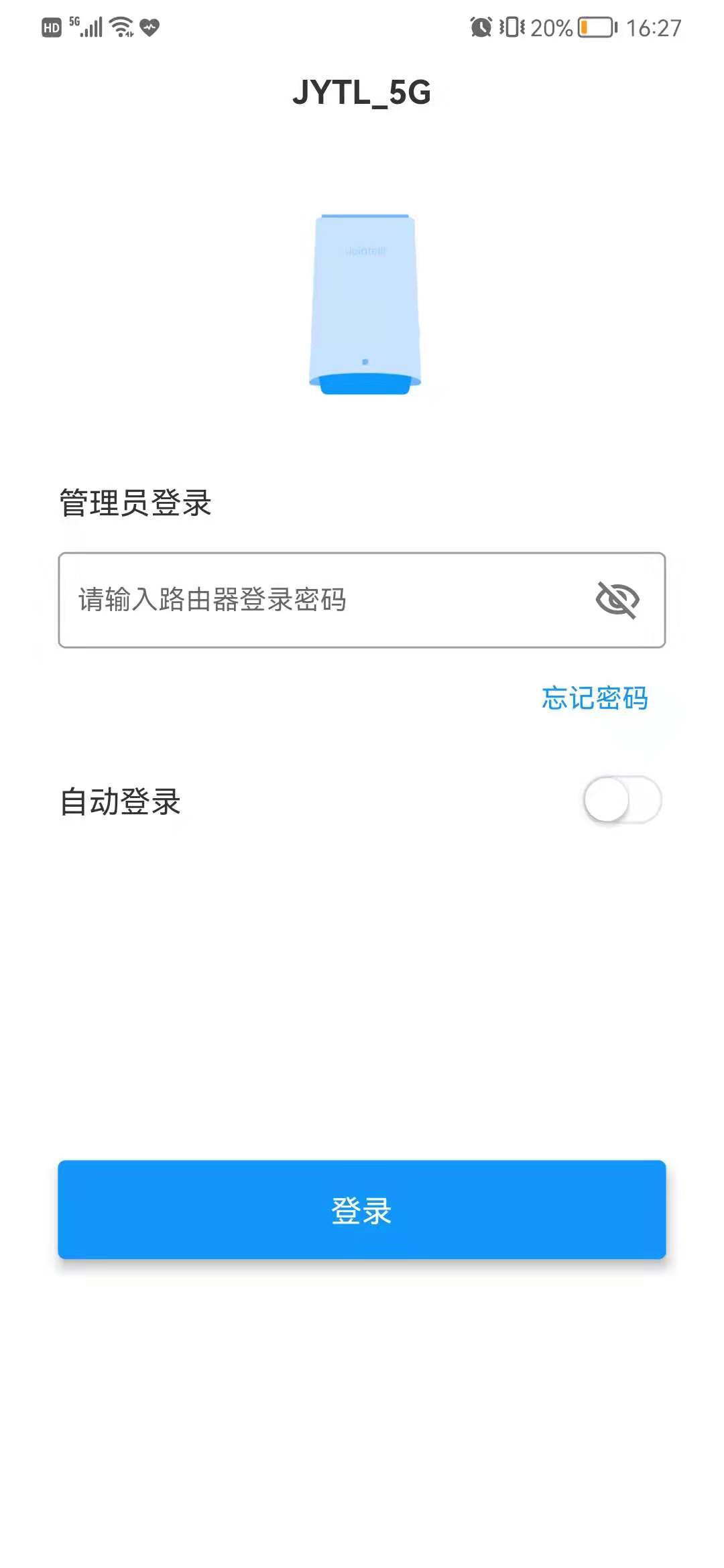This screenshot has height=1568, width=724.
Task: Enable the 自动登录 auto login switch
Action: (622, 799)
